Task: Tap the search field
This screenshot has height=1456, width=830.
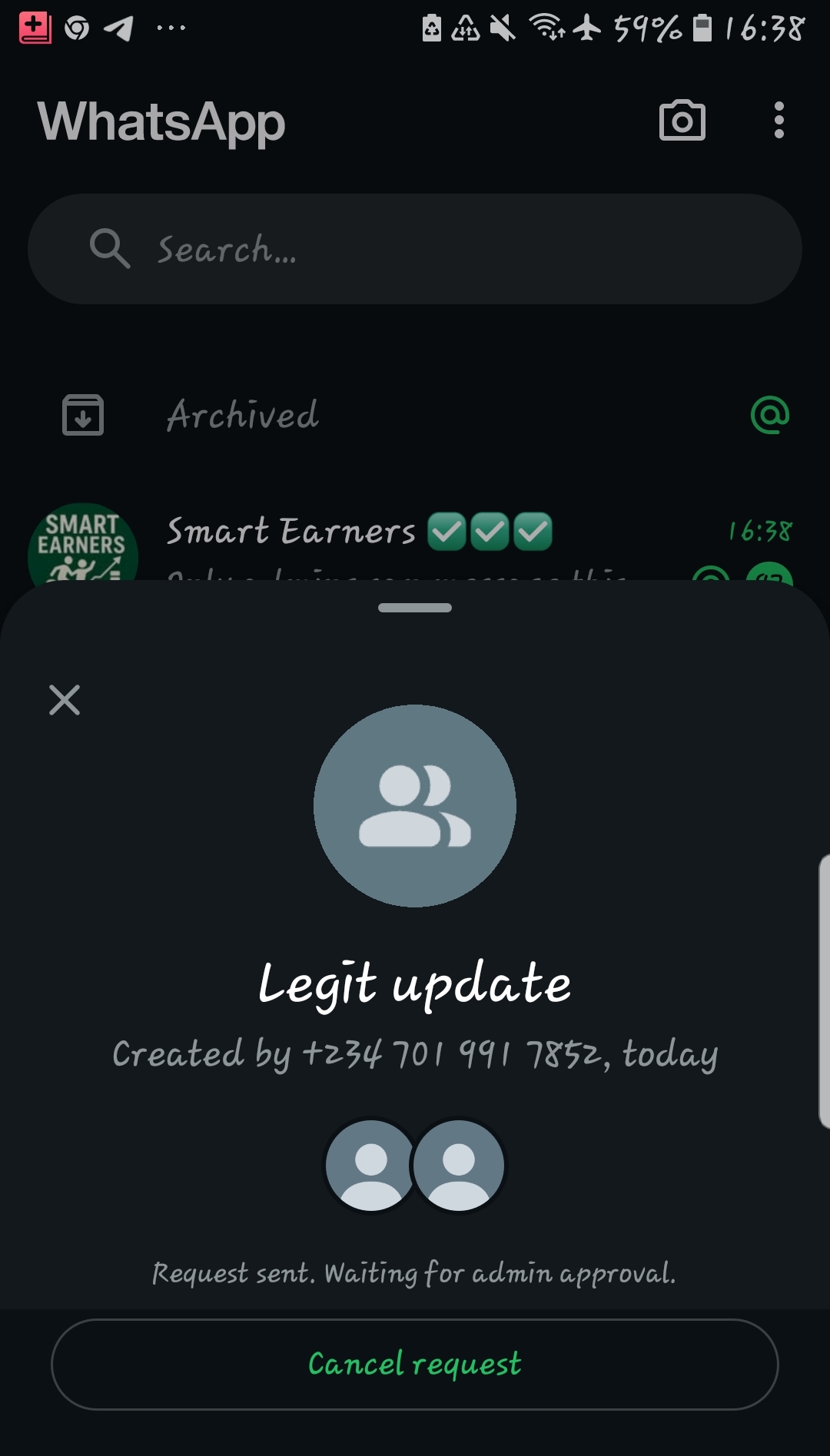Action: click(x=415, y=249)
